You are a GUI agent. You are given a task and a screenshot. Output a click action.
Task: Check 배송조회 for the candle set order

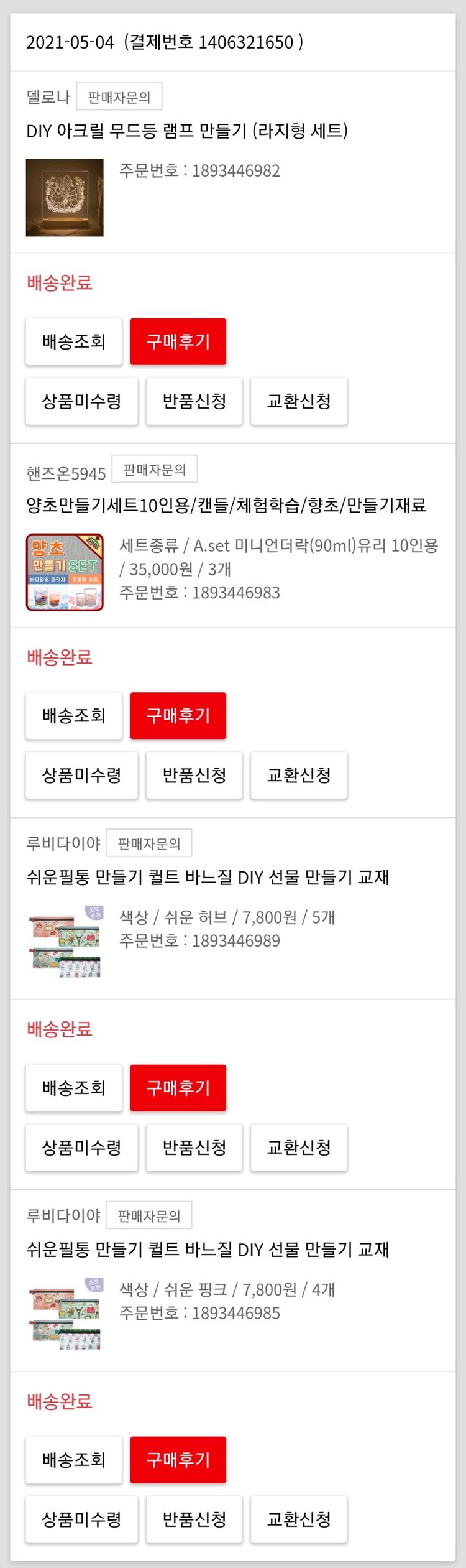coord(73,715)
